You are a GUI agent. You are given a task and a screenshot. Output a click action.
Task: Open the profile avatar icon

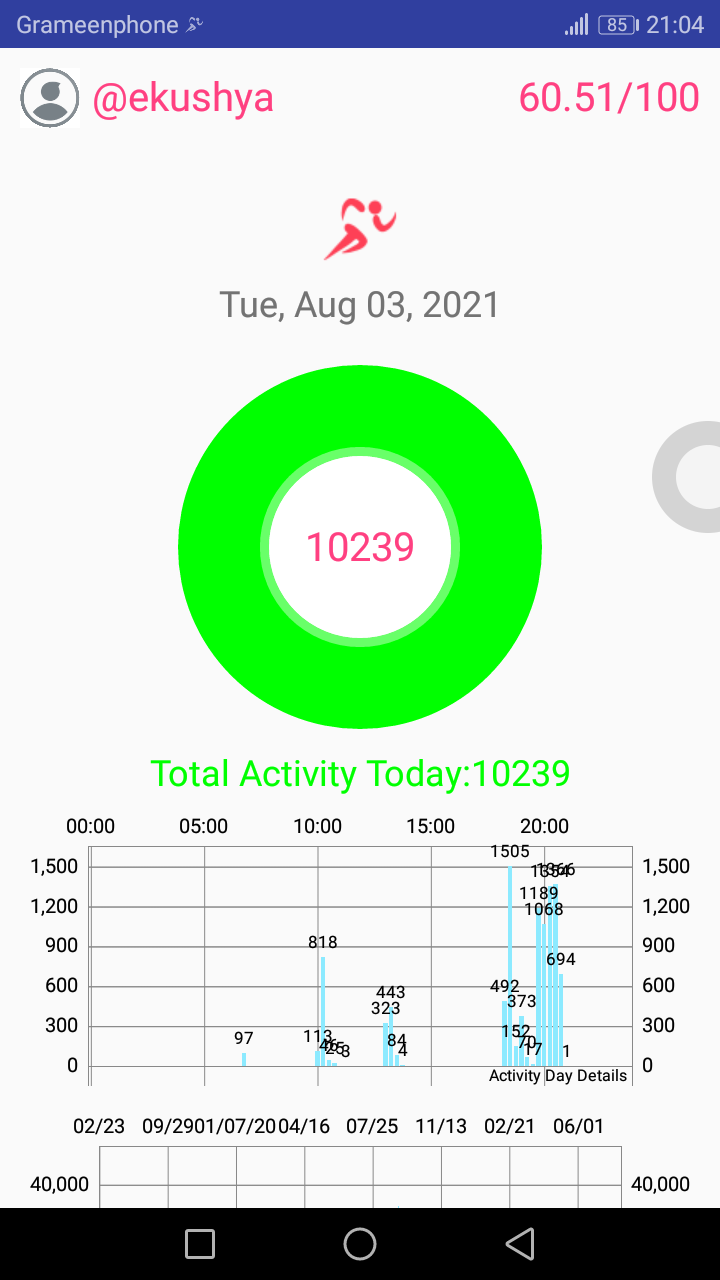pos(50,98)
